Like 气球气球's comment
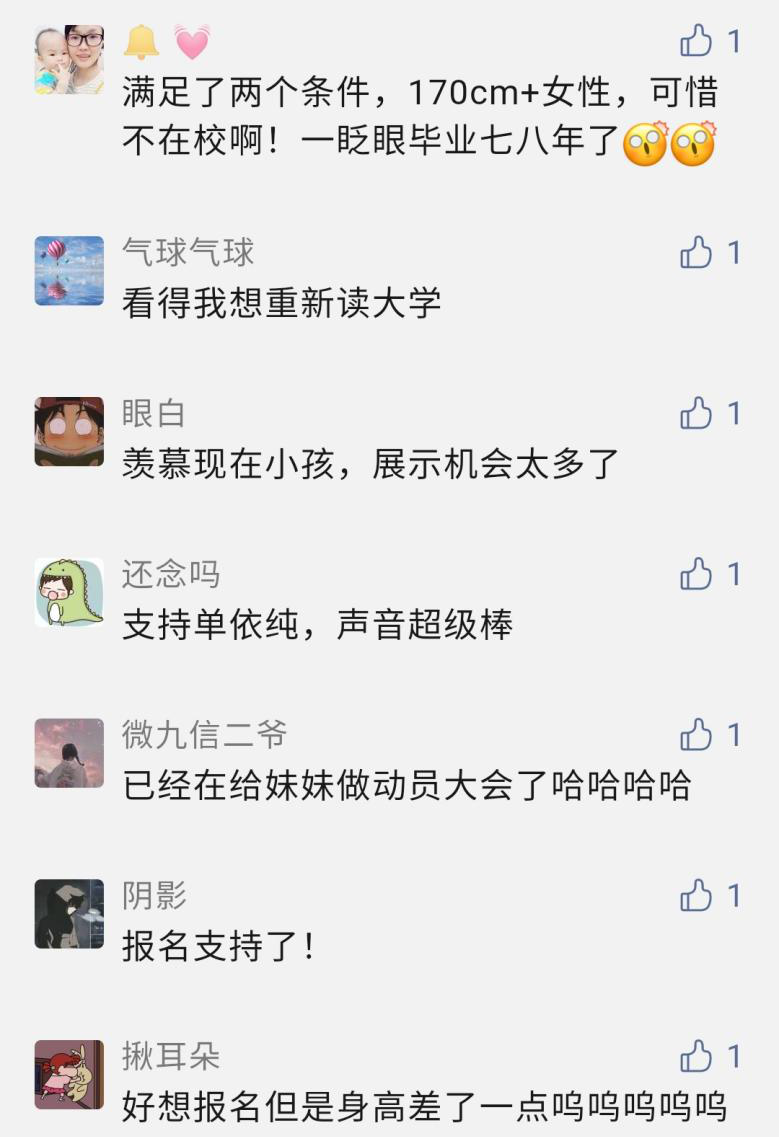779x1138 pixels. pos(697,253)
